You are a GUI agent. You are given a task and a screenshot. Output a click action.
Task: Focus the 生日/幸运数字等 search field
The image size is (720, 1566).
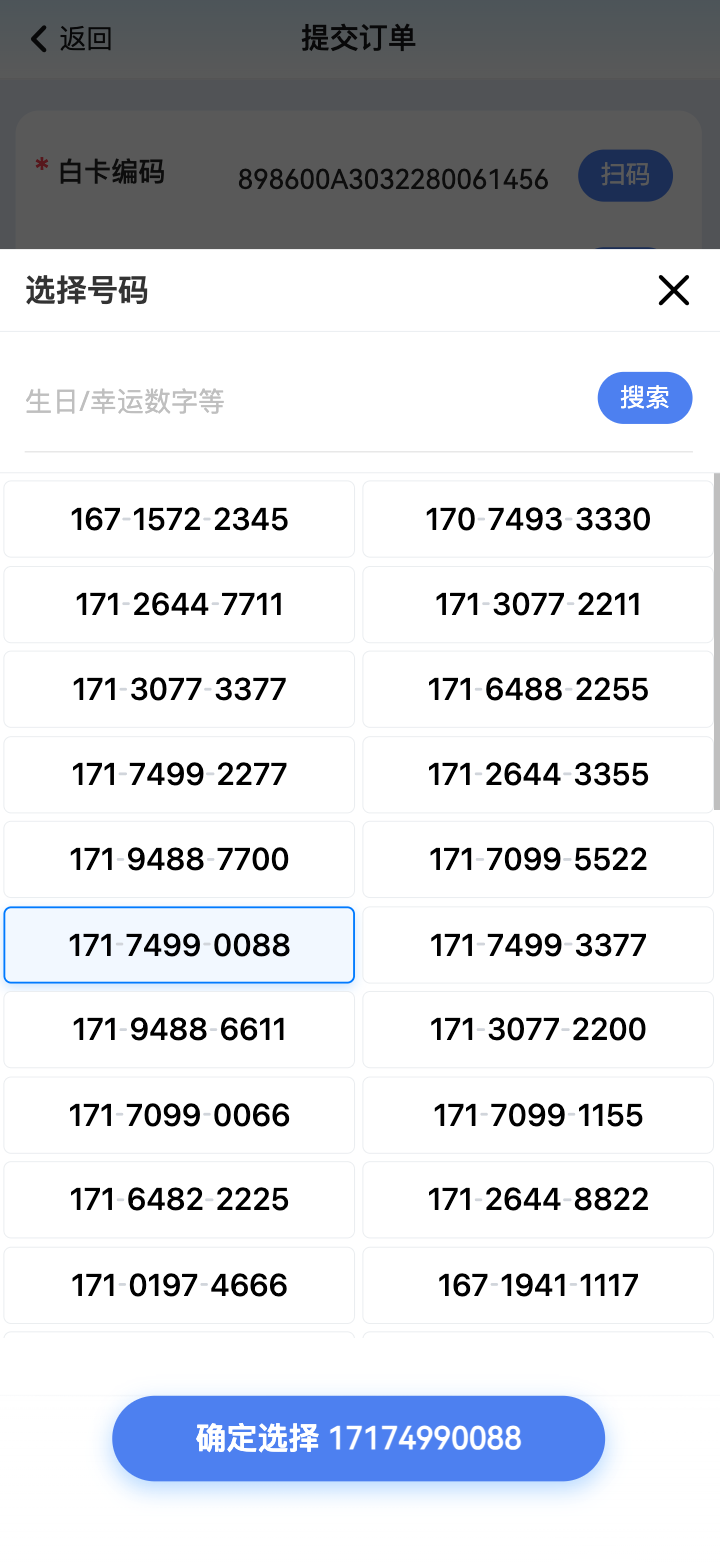click(x=300, y=402)
